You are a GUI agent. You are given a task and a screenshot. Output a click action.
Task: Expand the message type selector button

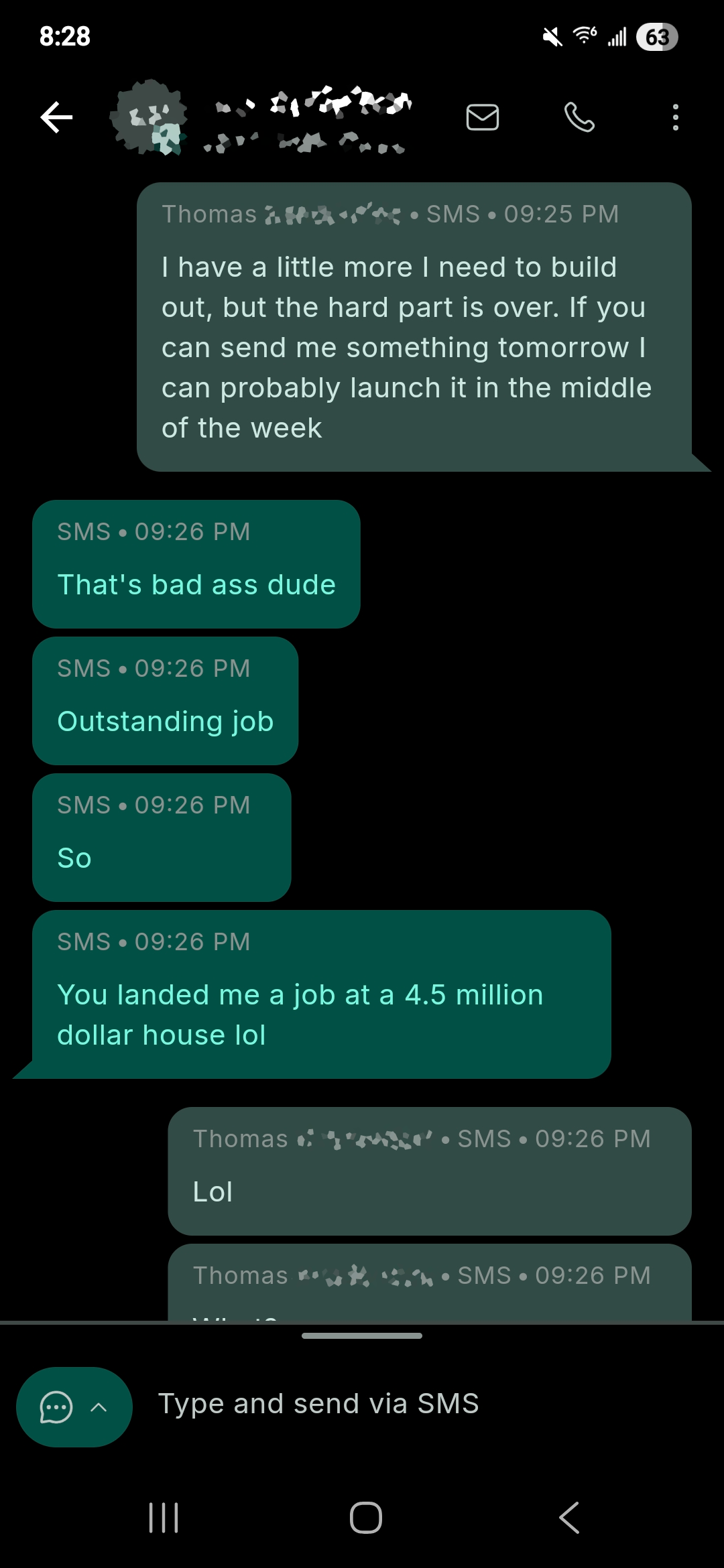point(74,1407)
